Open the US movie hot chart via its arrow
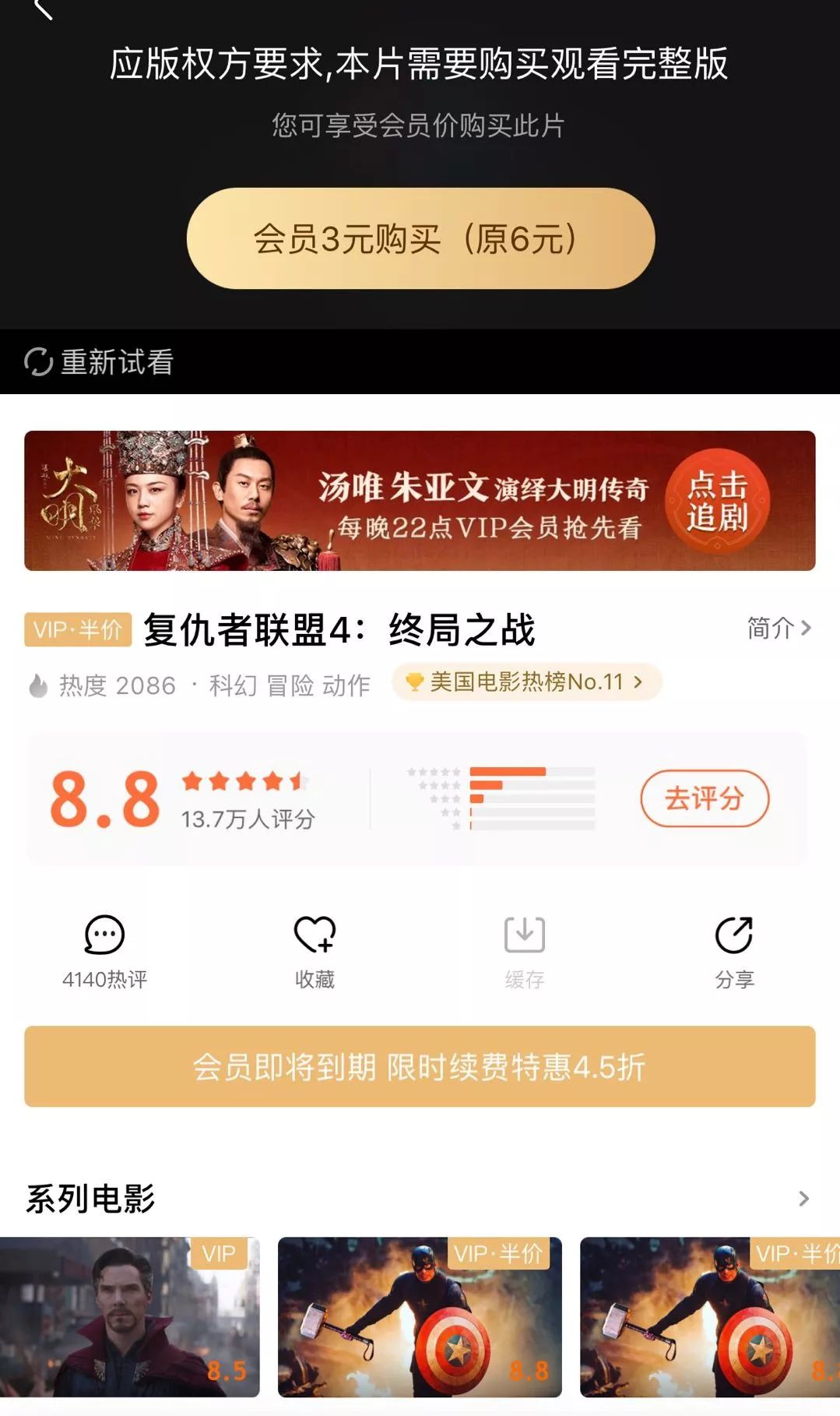 638,683
